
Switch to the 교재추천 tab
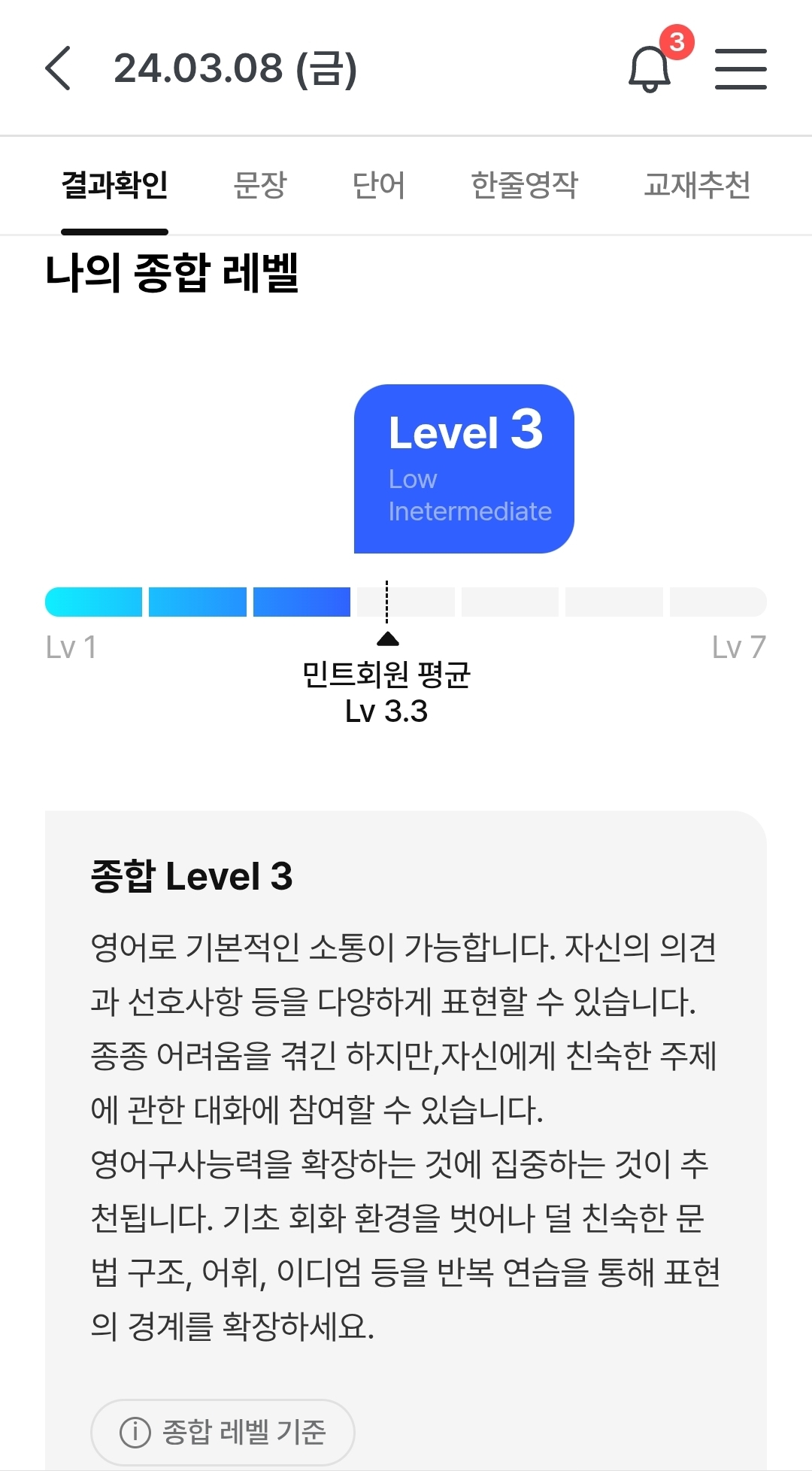697,185
